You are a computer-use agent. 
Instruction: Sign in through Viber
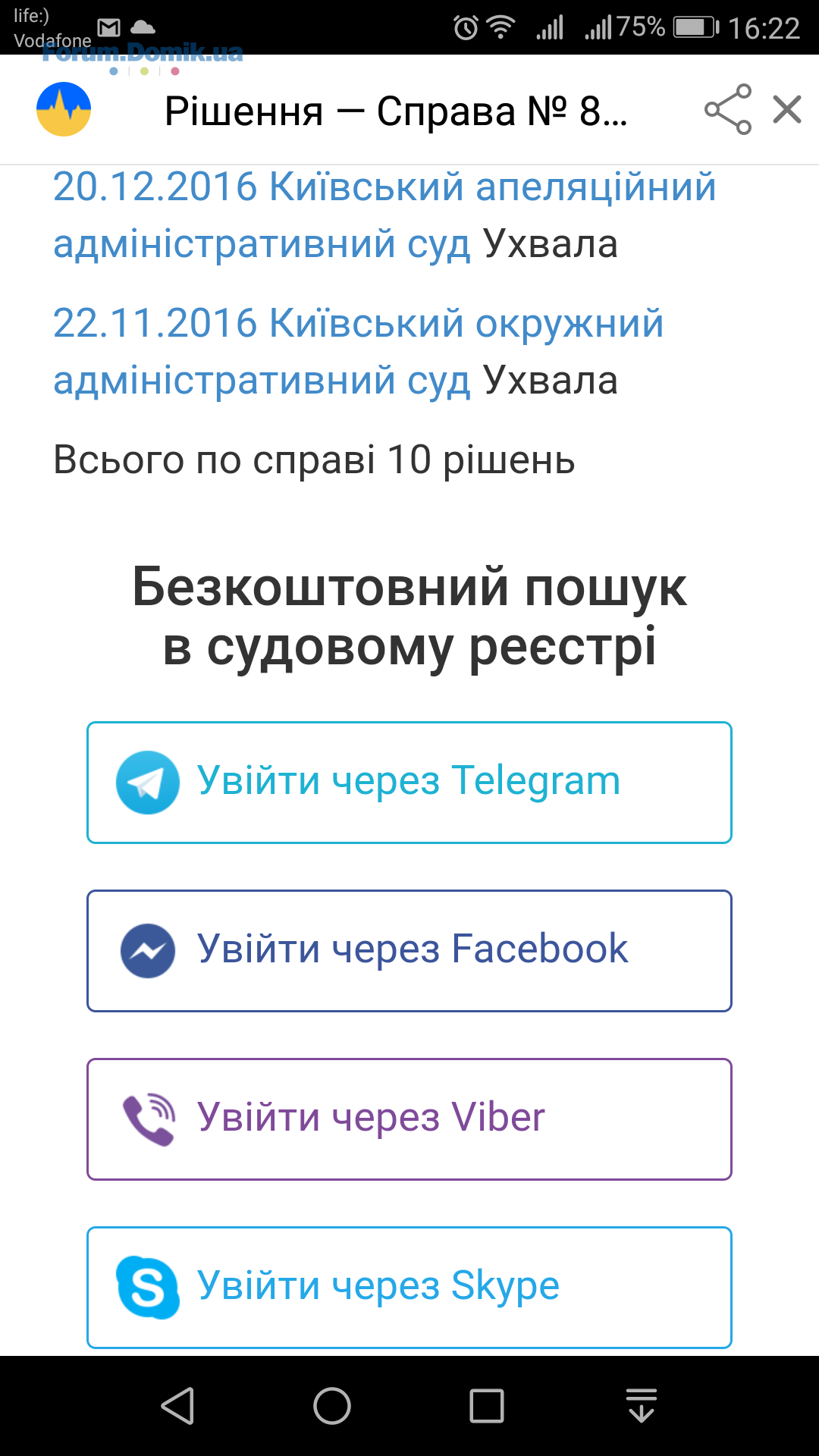pos(409,1119)
